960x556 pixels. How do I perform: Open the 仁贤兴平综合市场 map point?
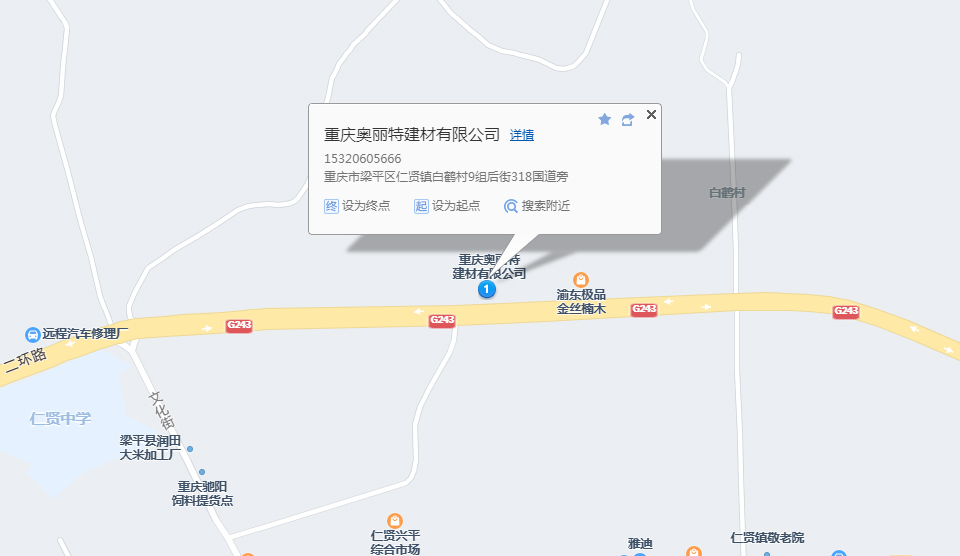[395, 521]
